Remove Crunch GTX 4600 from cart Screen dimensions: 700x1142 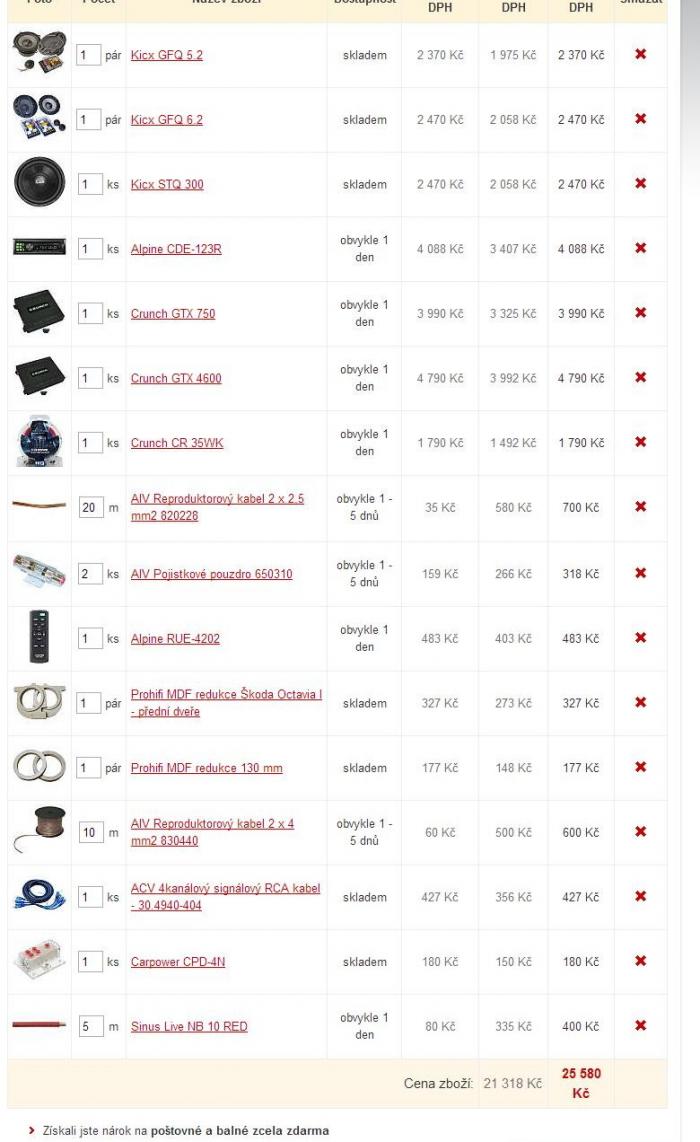641,378
